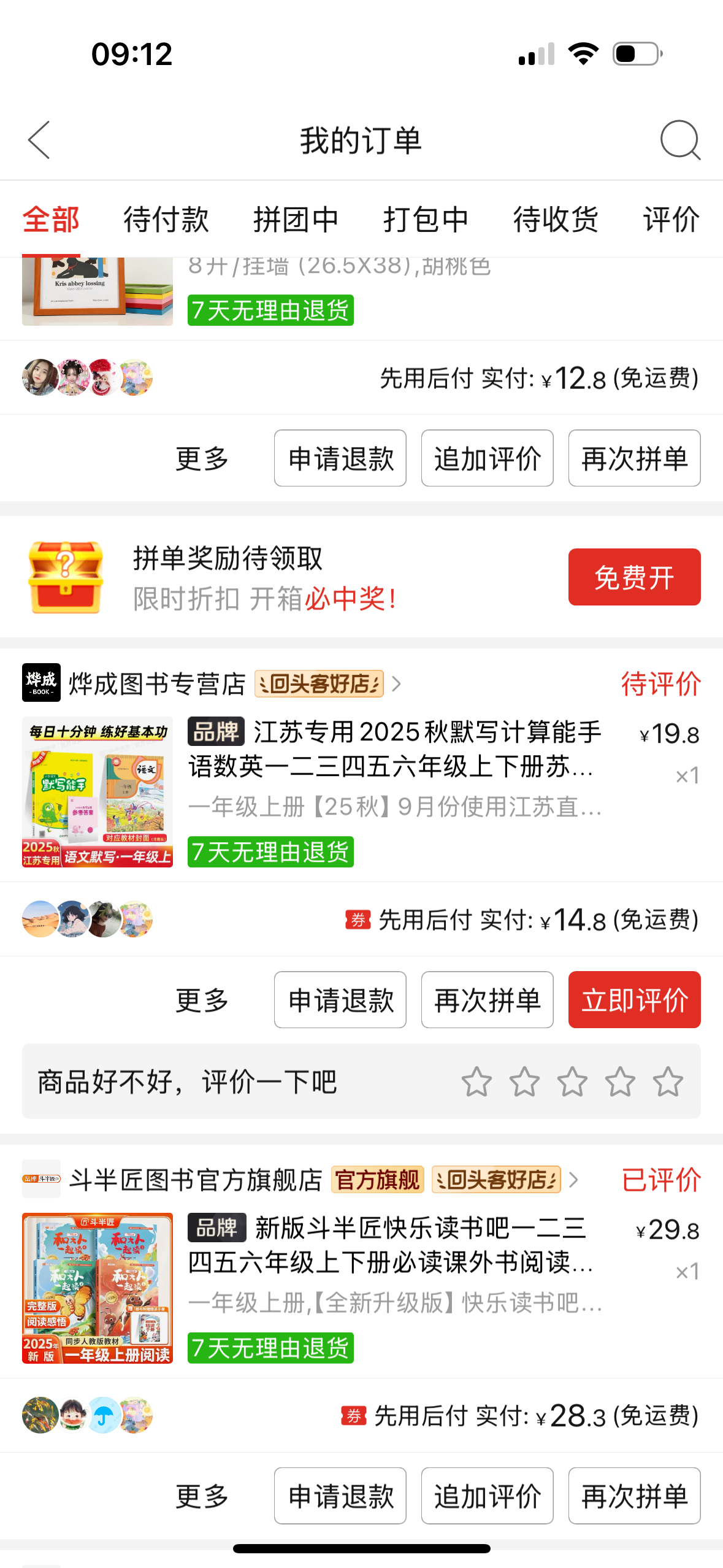Tap 再次拼单 for the 斗半匠 order
The image size is (723, 1568).
click(x=633, y=1496)
